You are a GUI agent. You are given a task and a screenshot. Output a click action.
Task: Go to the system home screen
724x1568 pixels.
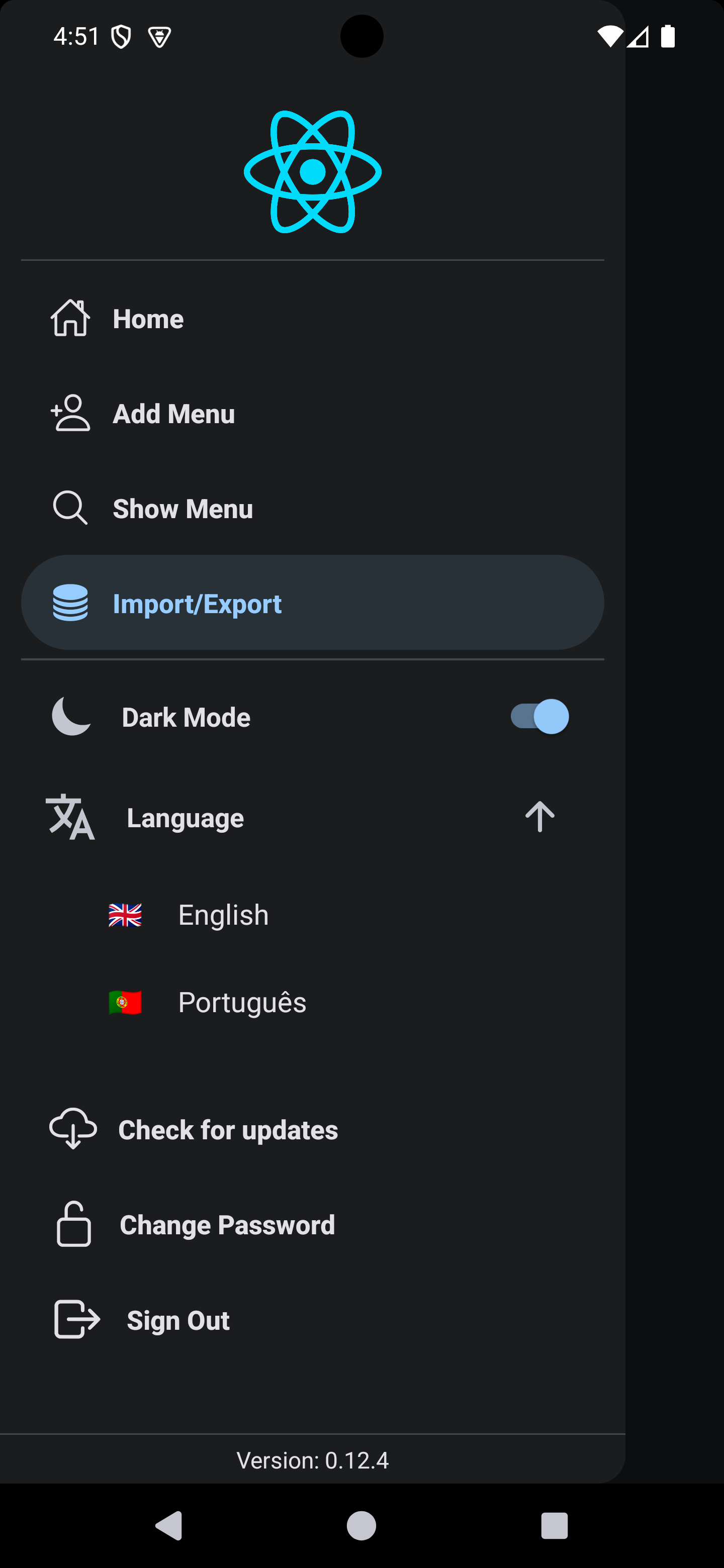[x=361, y=1525]
